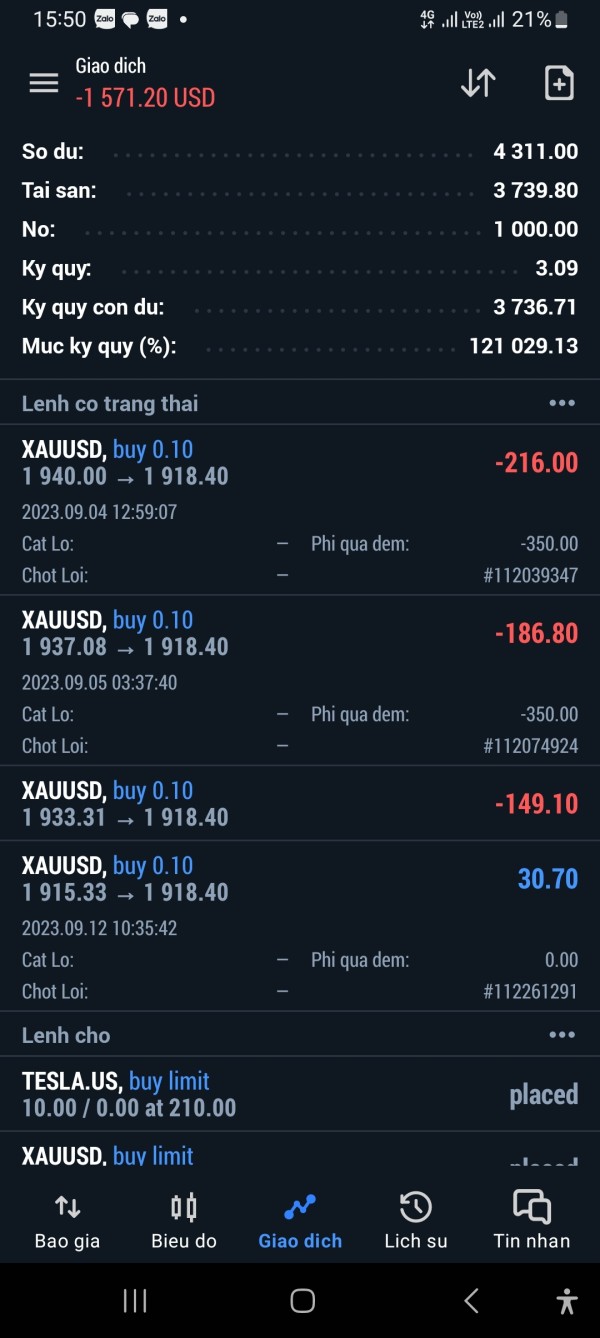600x1338 pixels.
Task: Switch to the Bieu do tab
Action: coord(184,1222)
